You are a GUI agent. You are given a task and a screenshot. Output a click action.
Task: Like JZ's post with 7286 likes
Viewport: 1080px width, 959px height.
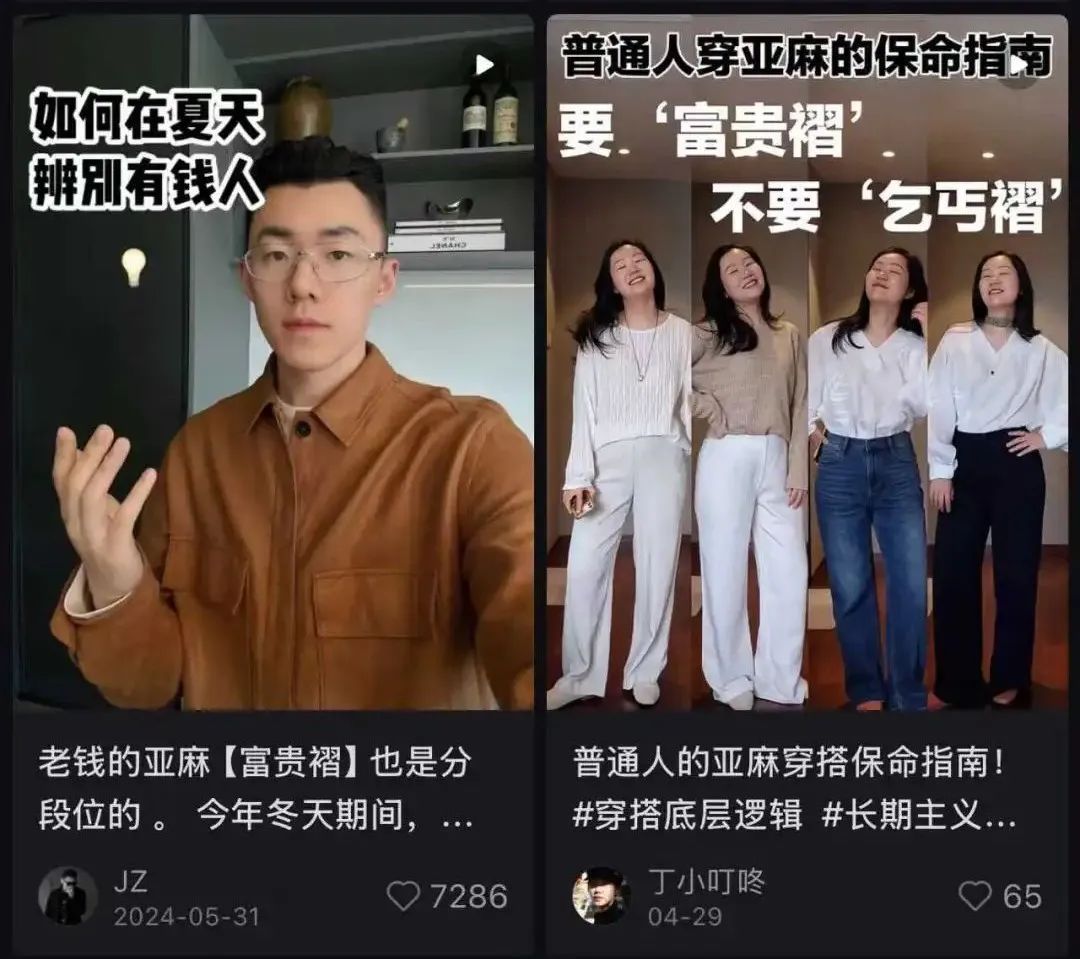point(404,896)
